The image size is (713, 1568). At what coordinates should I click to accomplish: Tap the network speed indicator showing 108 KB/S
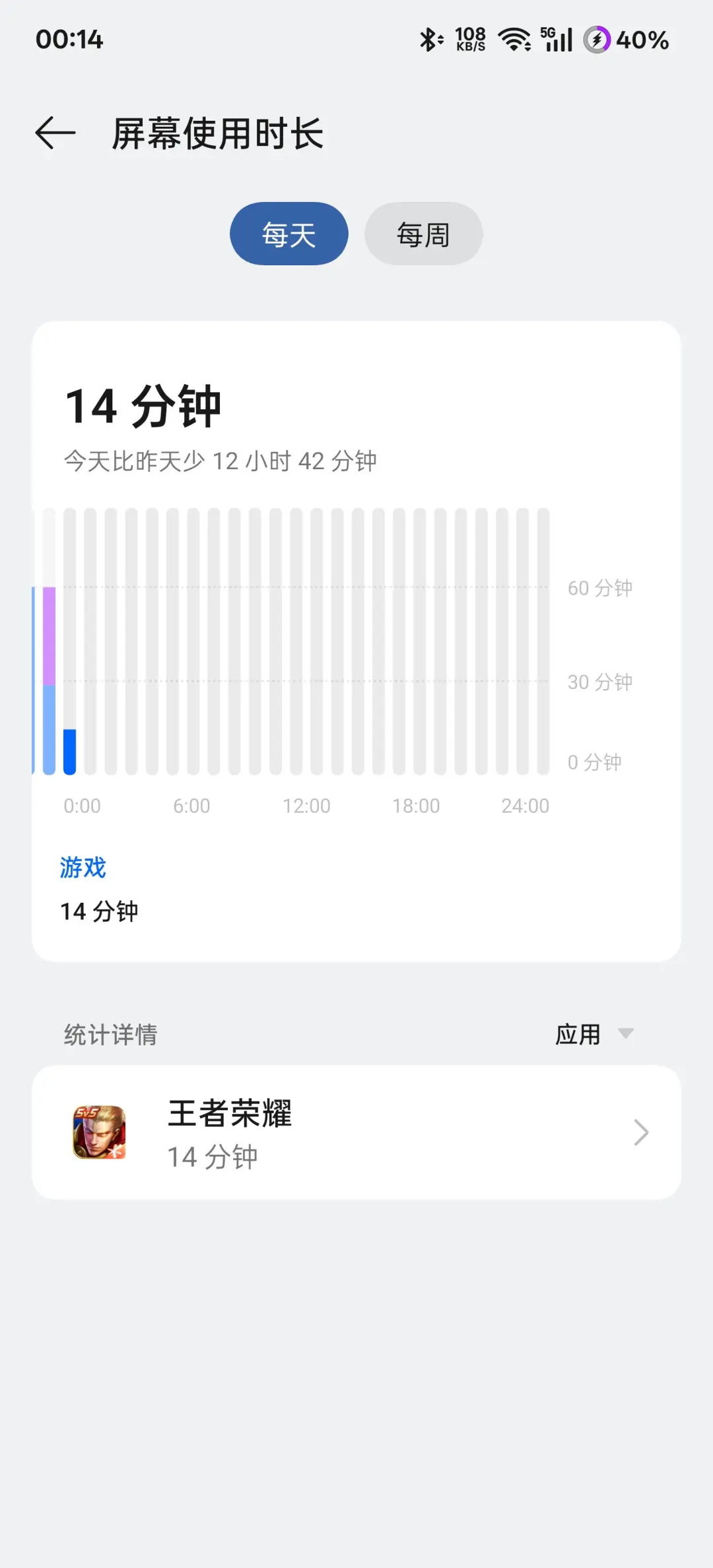point(470,40)
